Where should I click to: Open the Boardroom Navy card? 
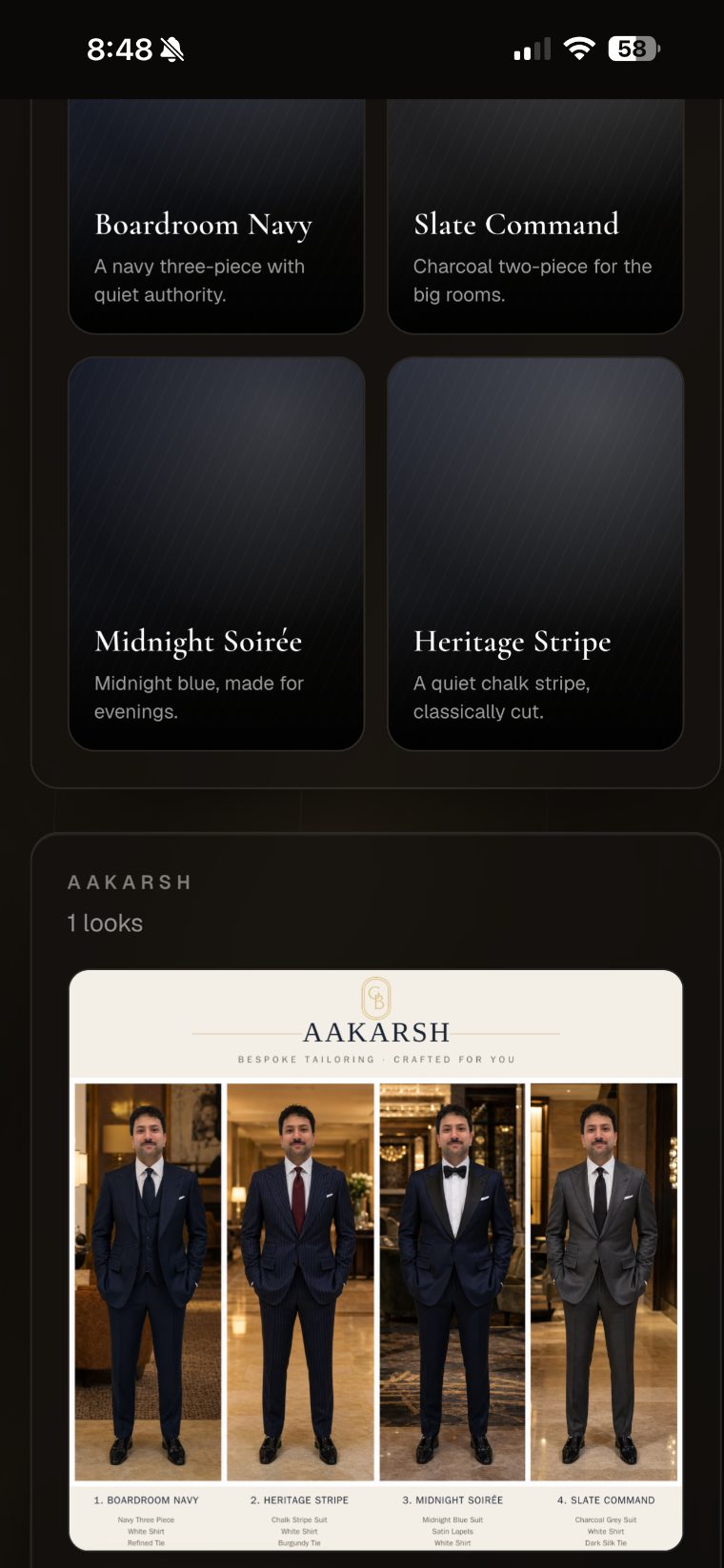(216, 217)
